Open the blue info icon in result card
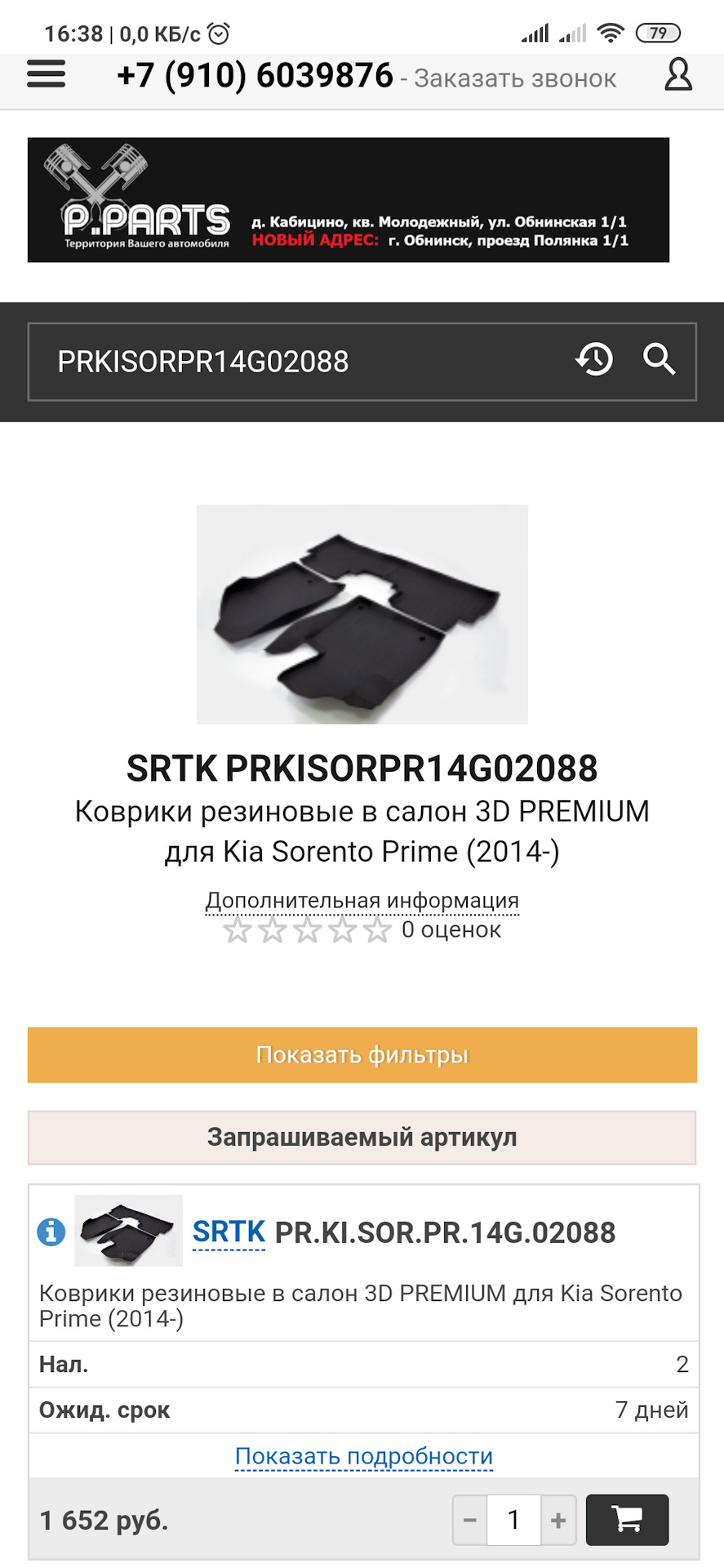 [51, 1231]
